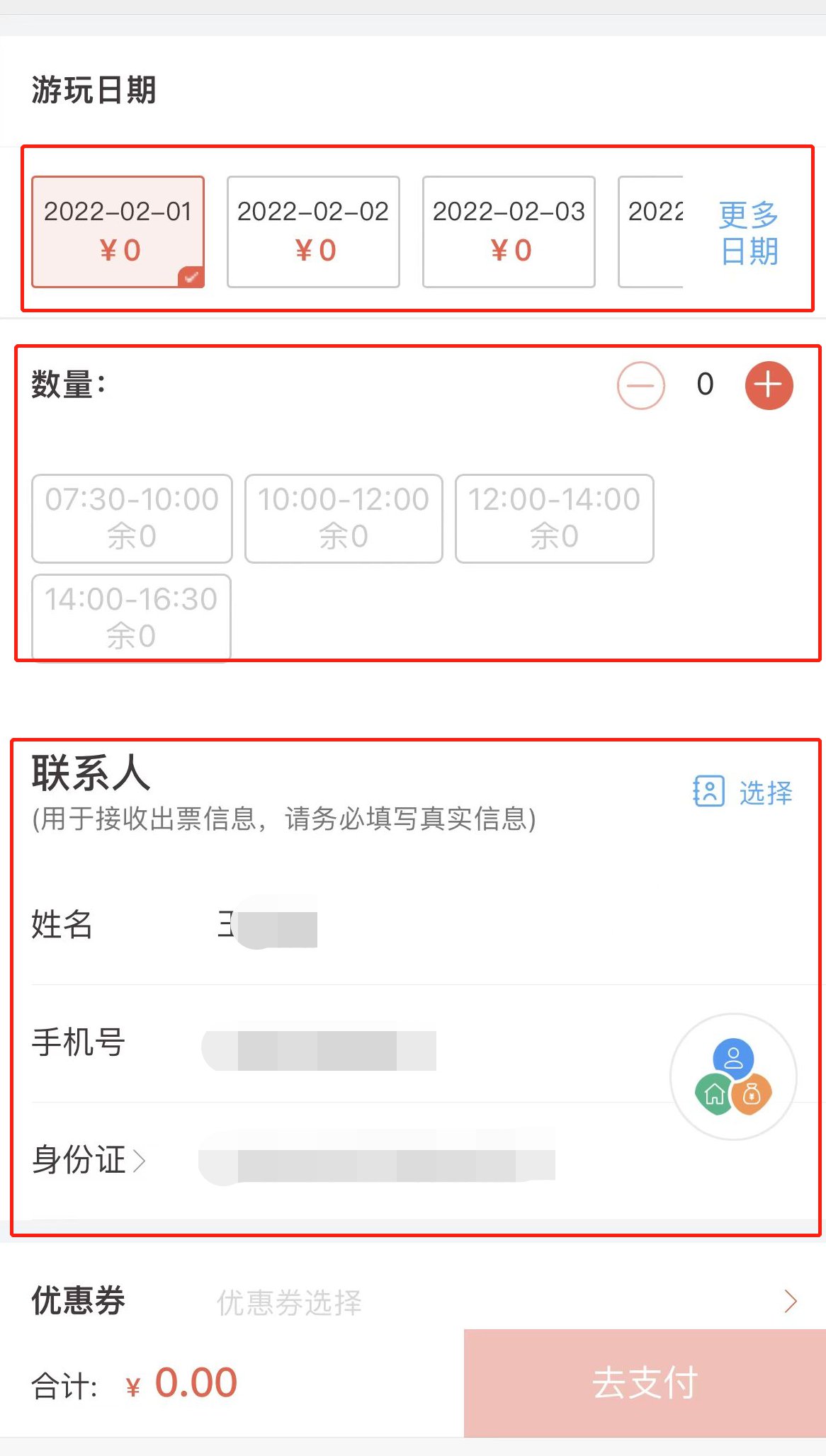
Task: Select the date 2022-02-02
Action: point(313,232)
